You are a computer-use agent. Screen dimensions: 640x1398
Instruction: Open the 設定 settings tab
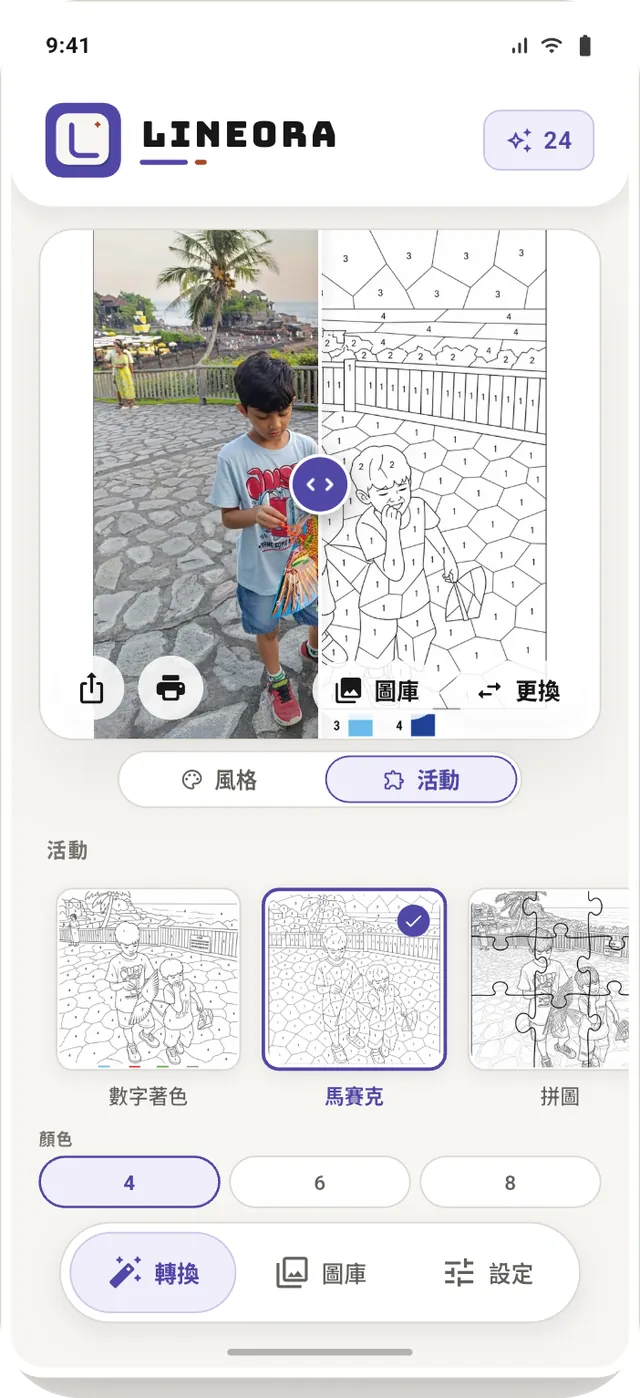[x=488, y=1273]
